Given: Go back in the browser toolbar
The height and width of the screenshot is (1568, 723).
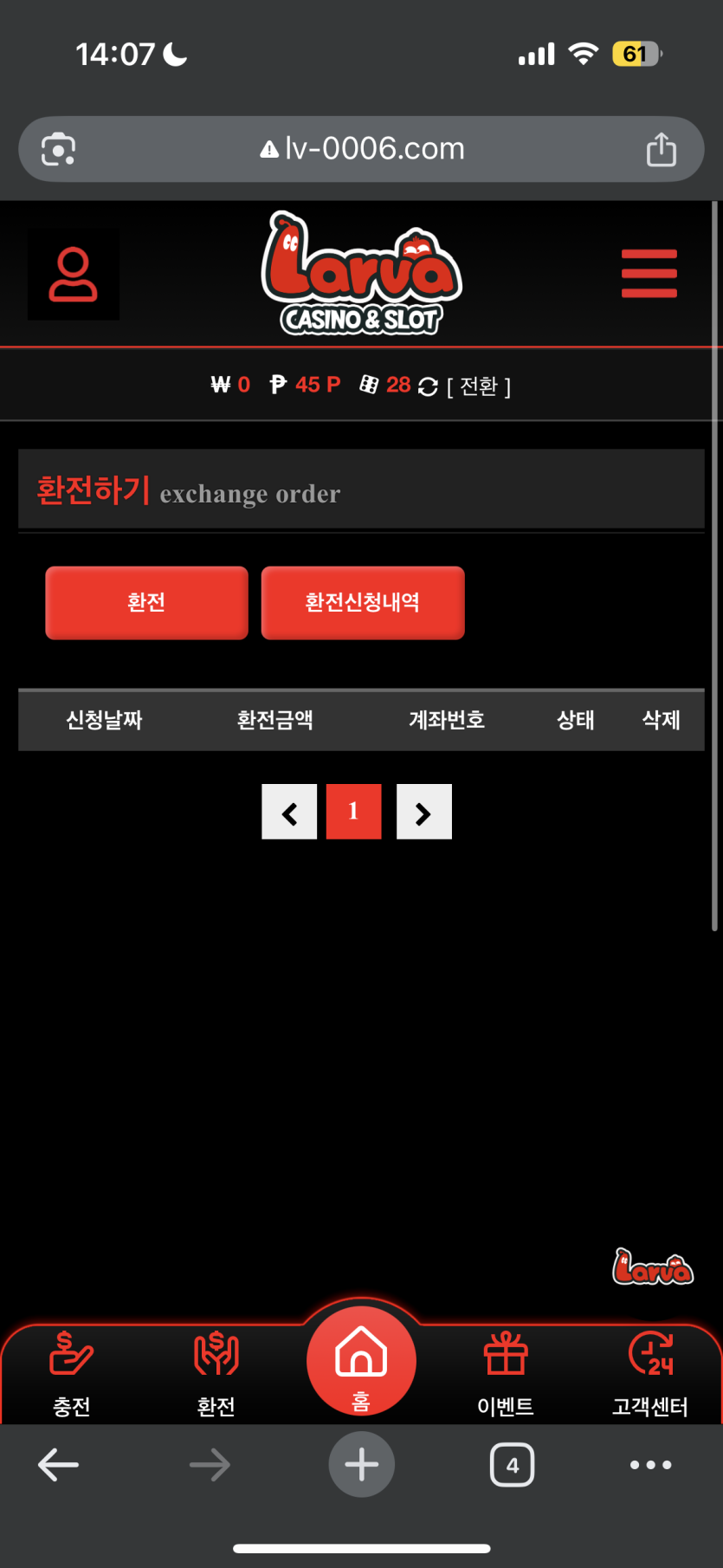Looking at the screenshot, I should pyautogui.click(x=59, y=1465).
